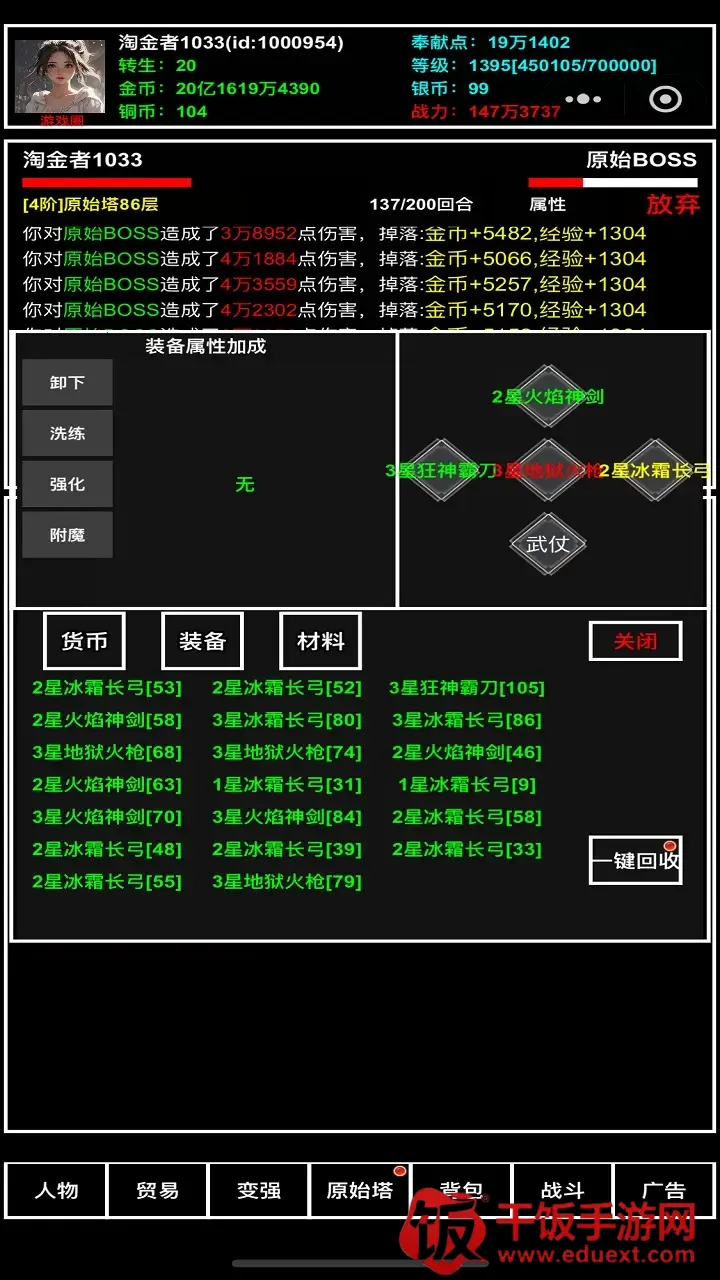Image resolution: width=720 pixels, height=1280 pixels.
Task: Select 3星狂神霸刀[105] item
Action: (x=466, y=688)
